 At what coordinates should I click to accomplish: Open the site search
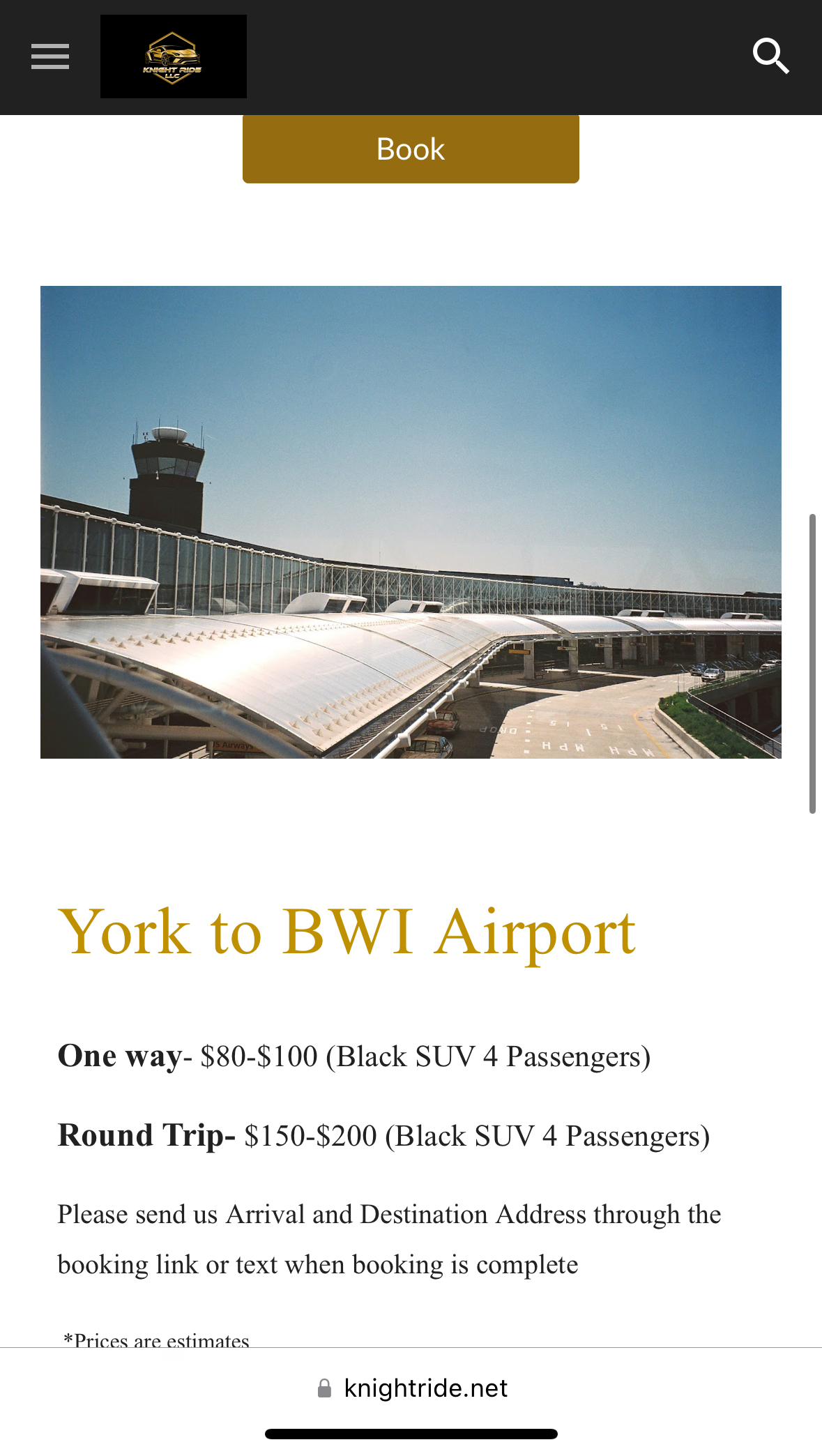770,56
